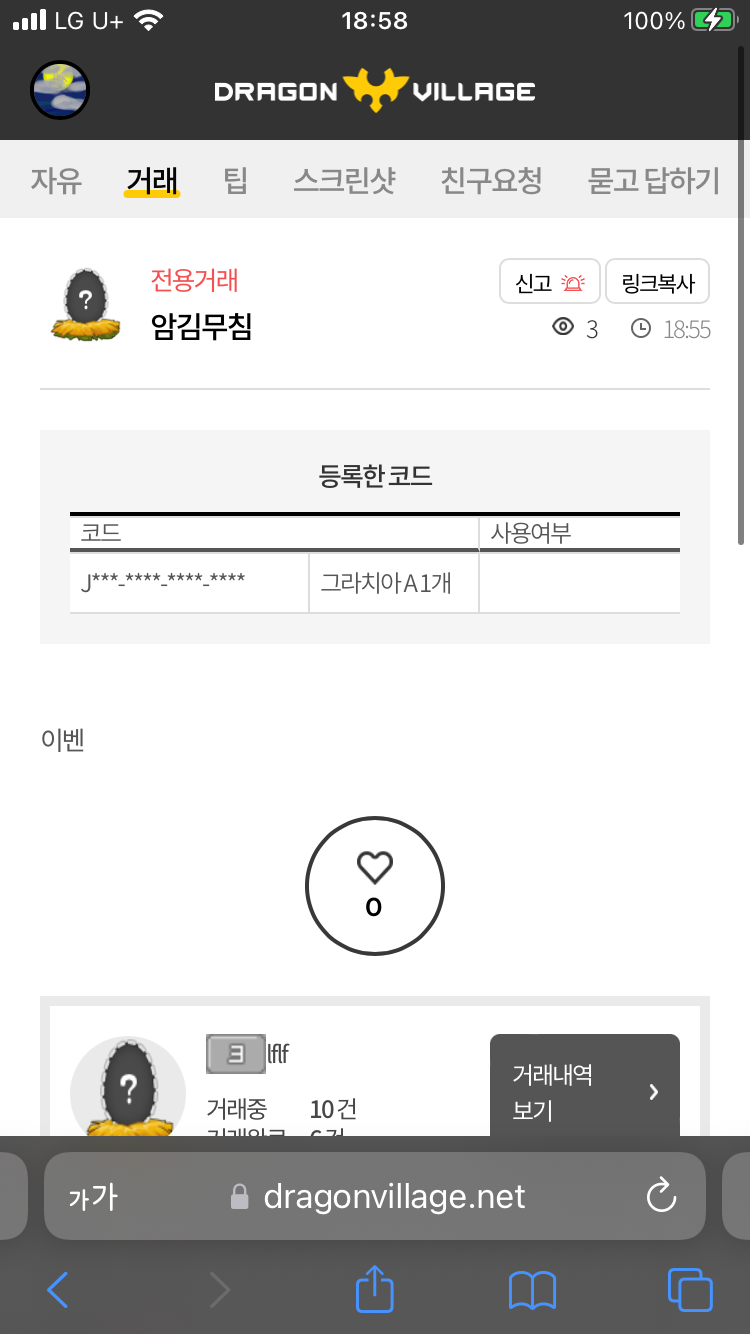750x1334 pixels.
Task: Reload the page
Action: click(x=661, y=1197)
